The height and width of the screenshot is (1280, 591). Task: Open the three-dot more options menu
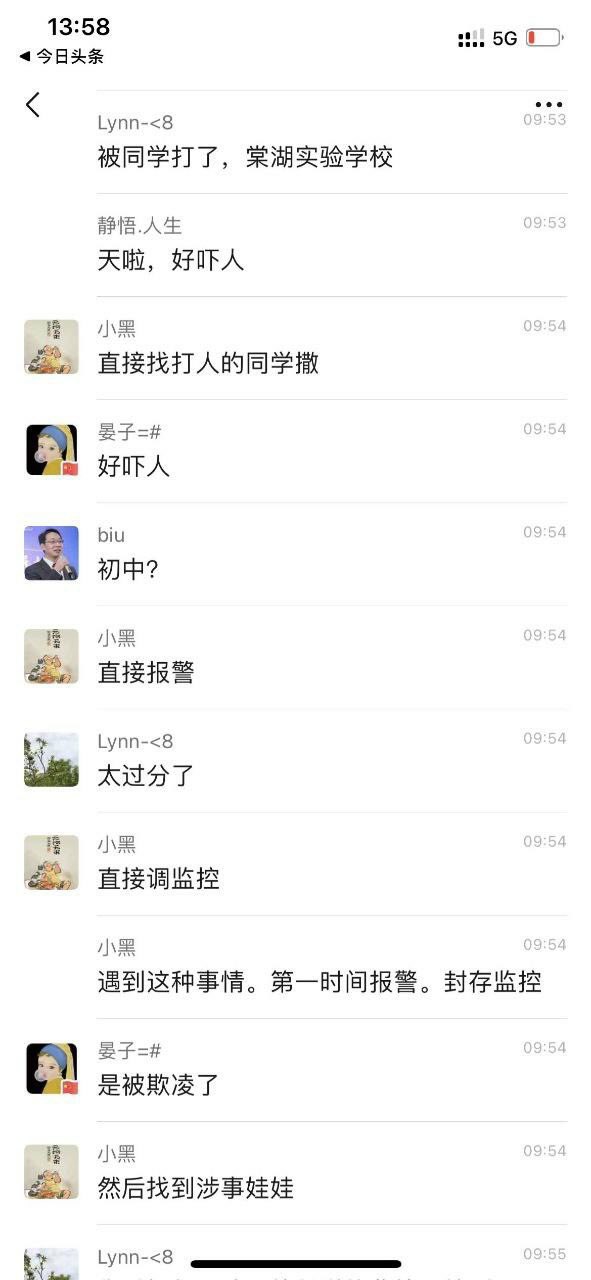coord(548,104)
